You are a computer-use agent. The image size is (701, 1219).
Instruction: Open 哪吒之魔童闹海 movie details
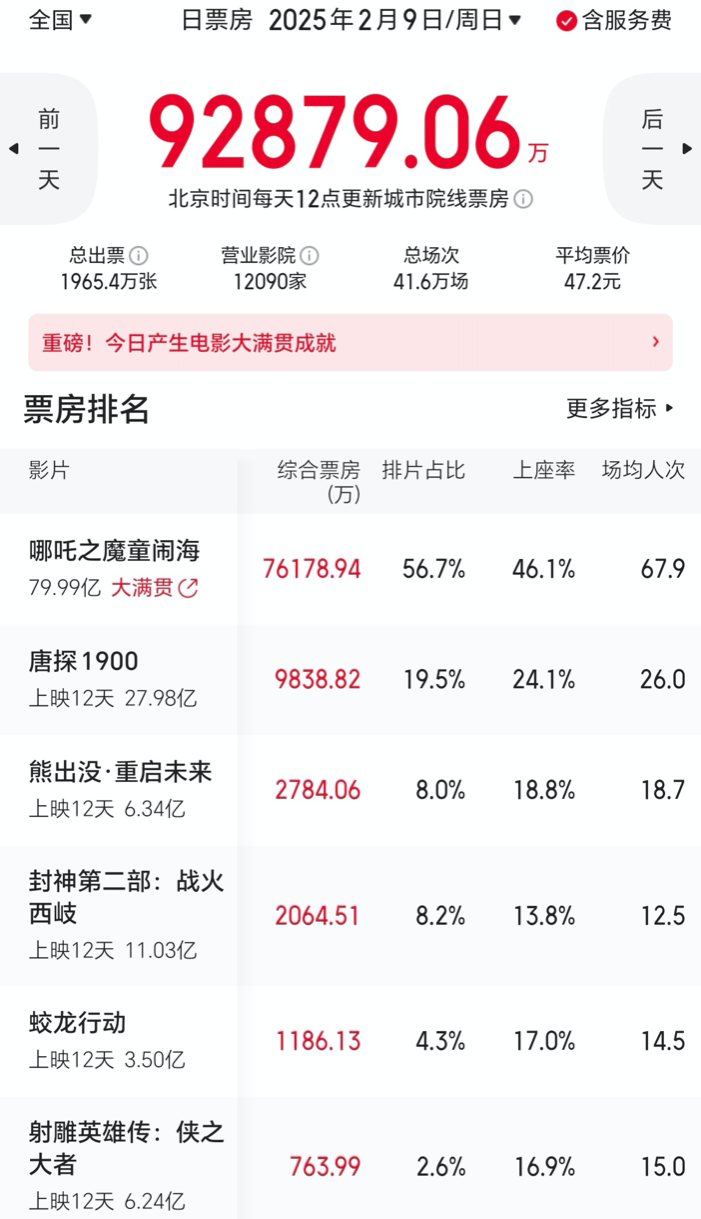[x=115, y=550]
